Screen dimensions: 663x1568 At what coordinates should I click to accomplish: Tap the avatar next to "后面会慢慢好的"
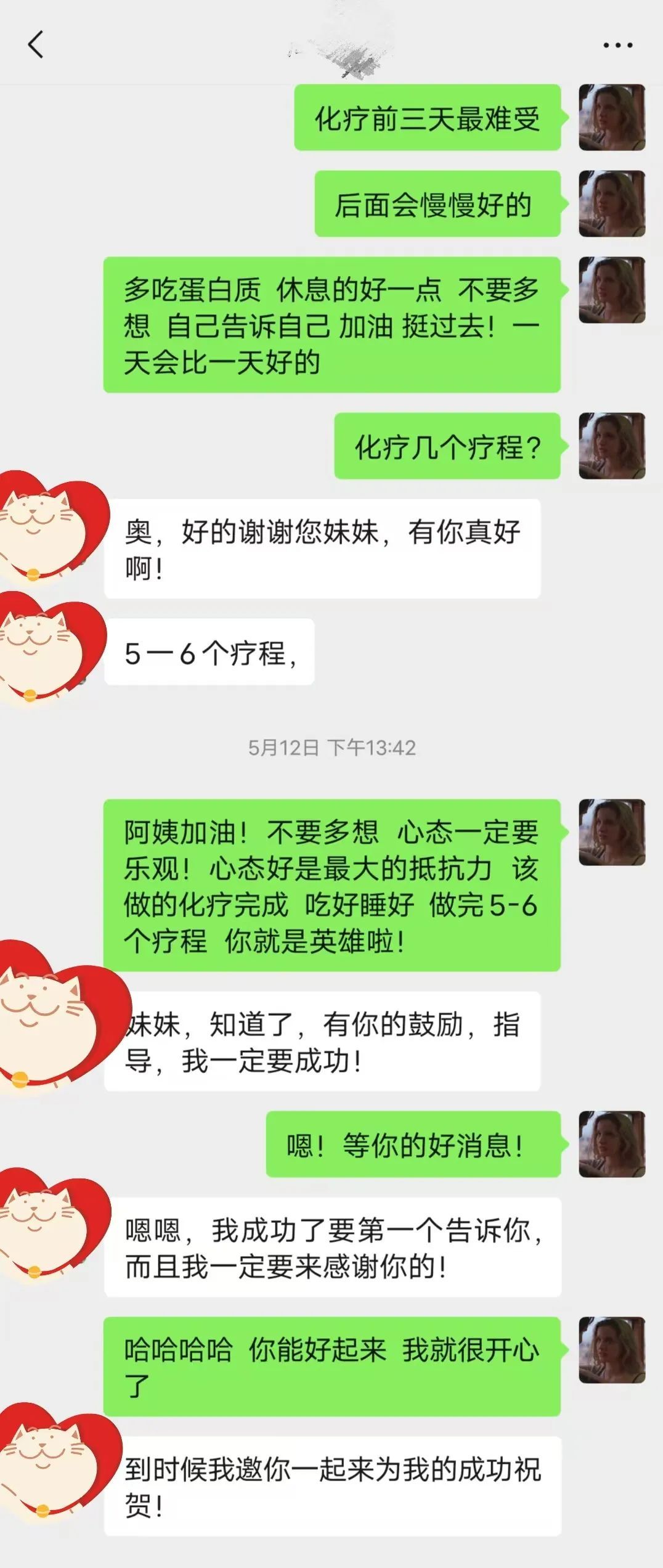(611, 203)
